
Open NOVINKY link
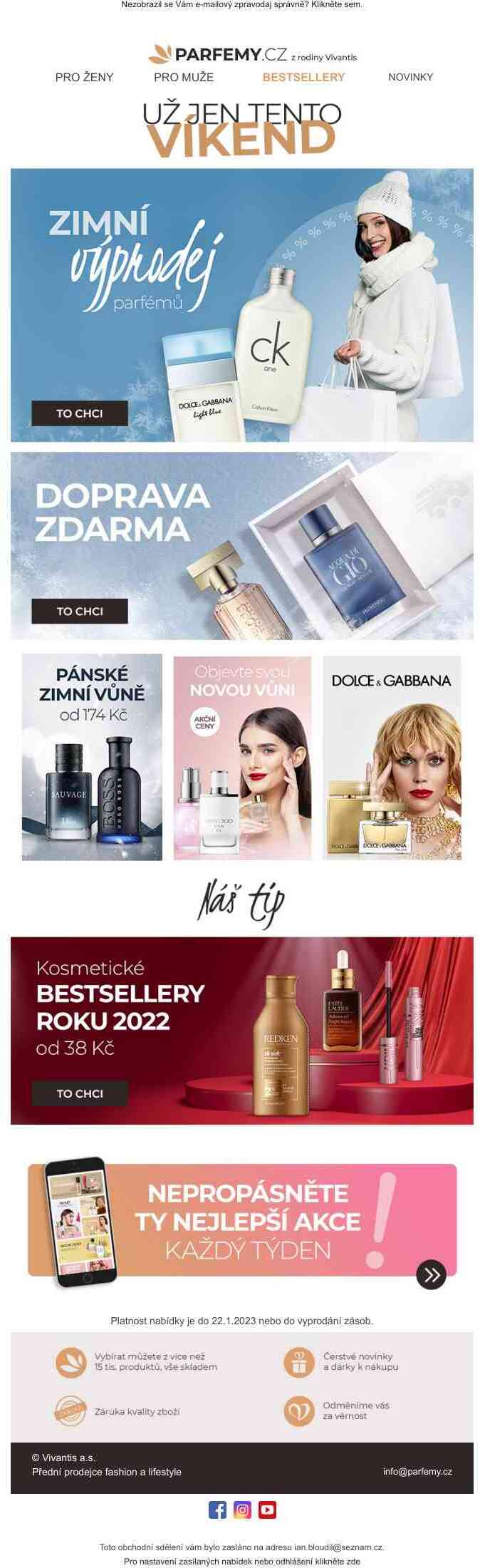pyautogui.click(x=410, y=77)
